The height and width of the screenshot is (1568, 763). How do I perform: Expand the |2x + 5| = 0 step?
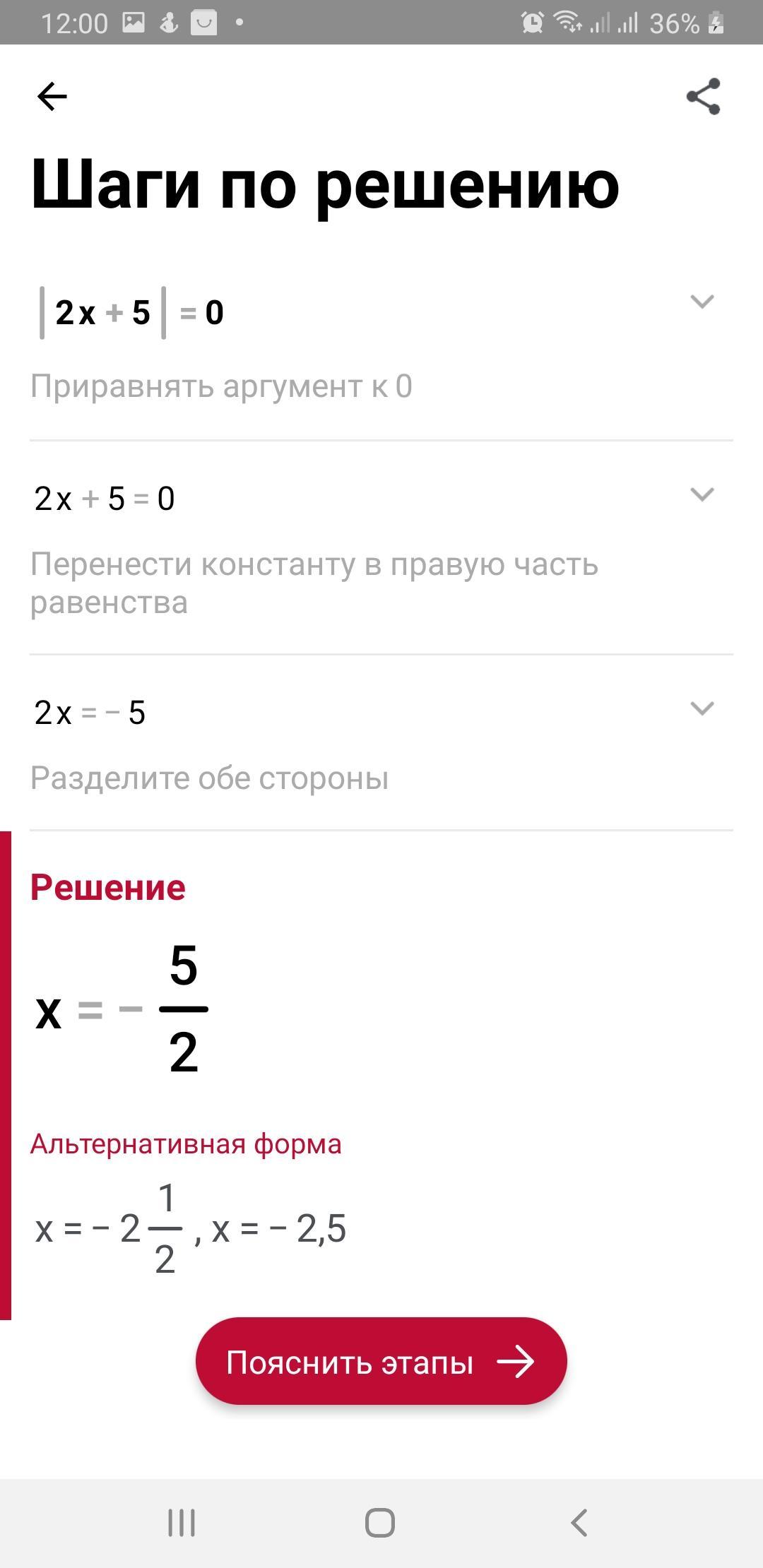[702, 302]
